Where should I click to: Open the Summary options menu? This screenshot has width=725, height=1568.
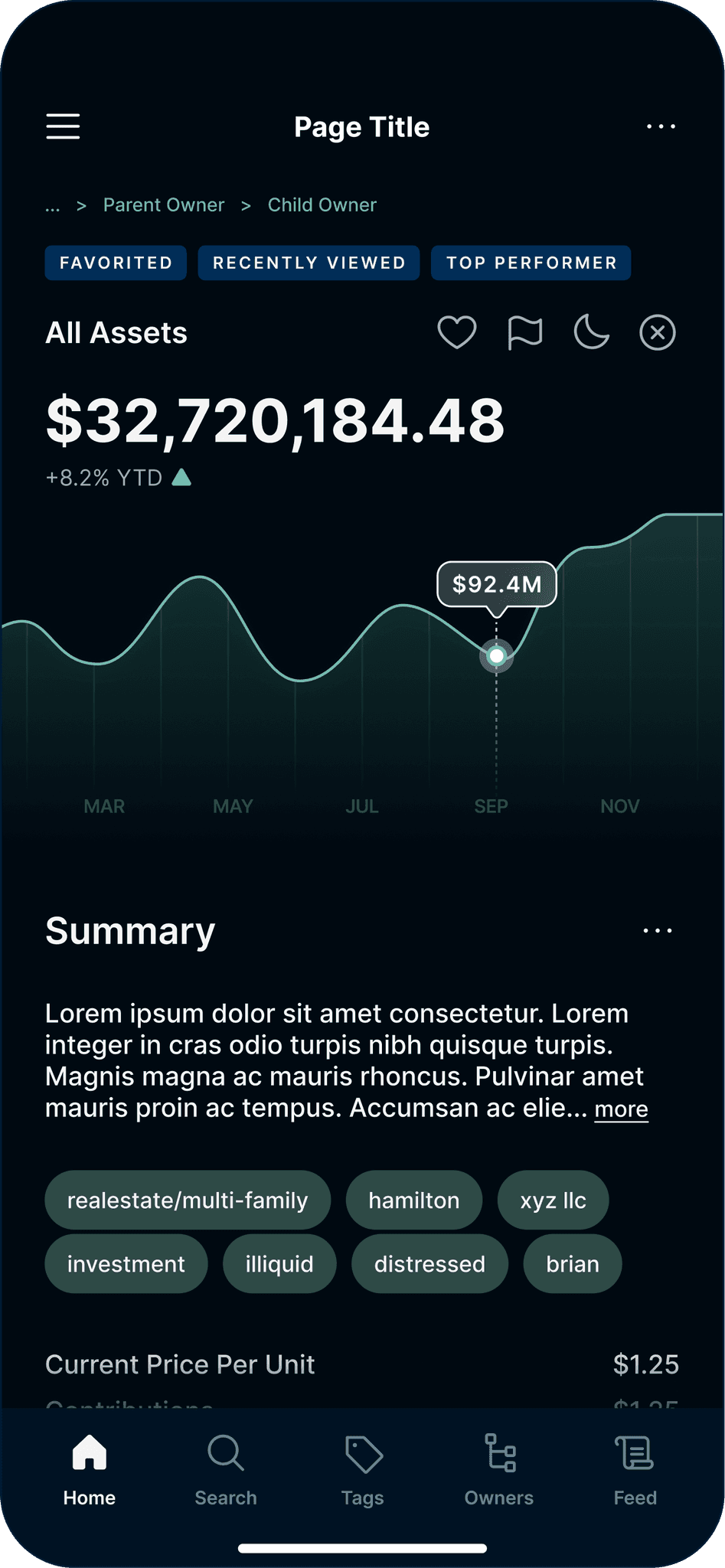click(x=658, y=930)
